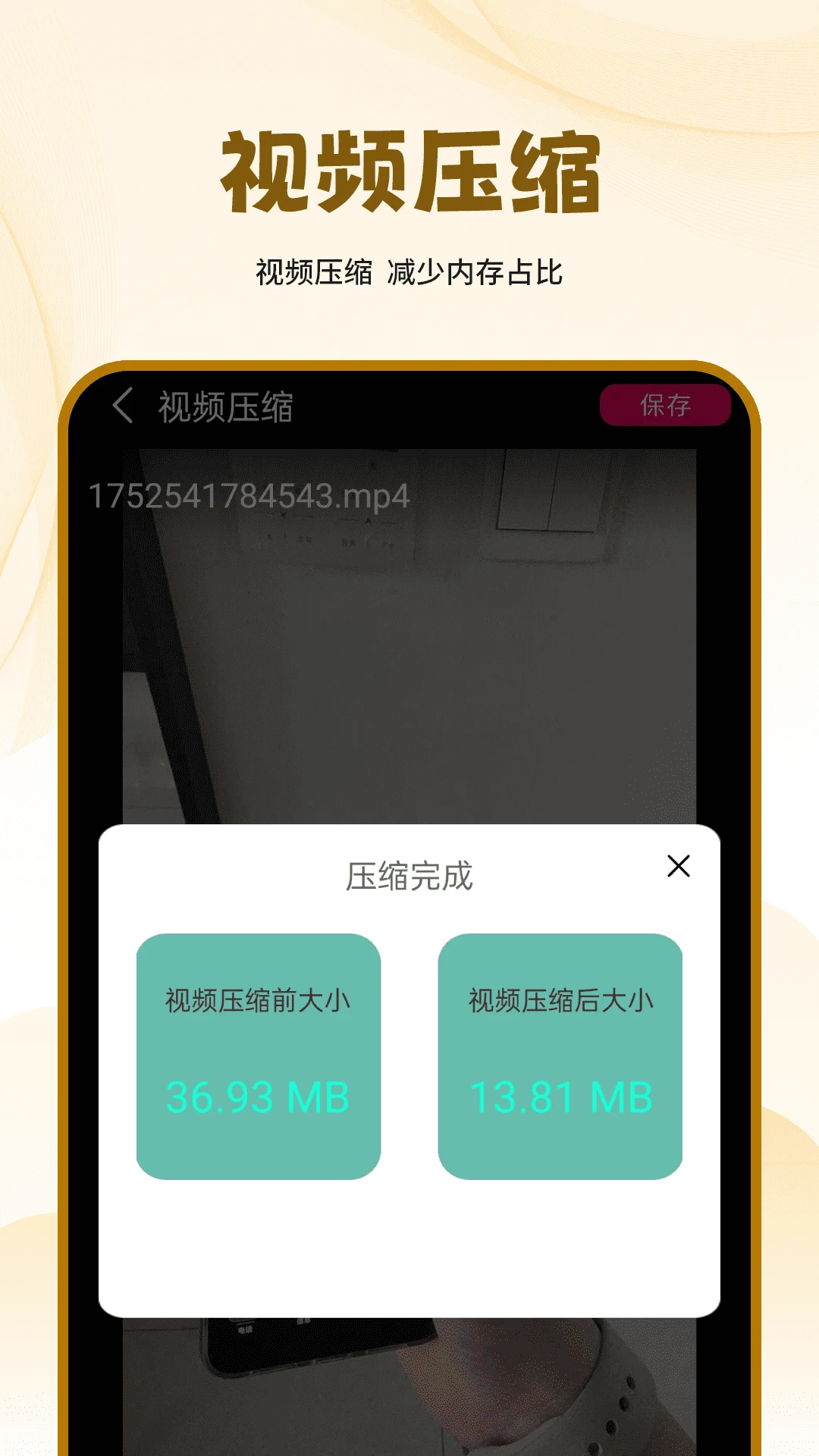This screenshot has height=1456, width=819.
Task: Tap the maroon 保存 button in title bar
Action: (x=667, y=406)
